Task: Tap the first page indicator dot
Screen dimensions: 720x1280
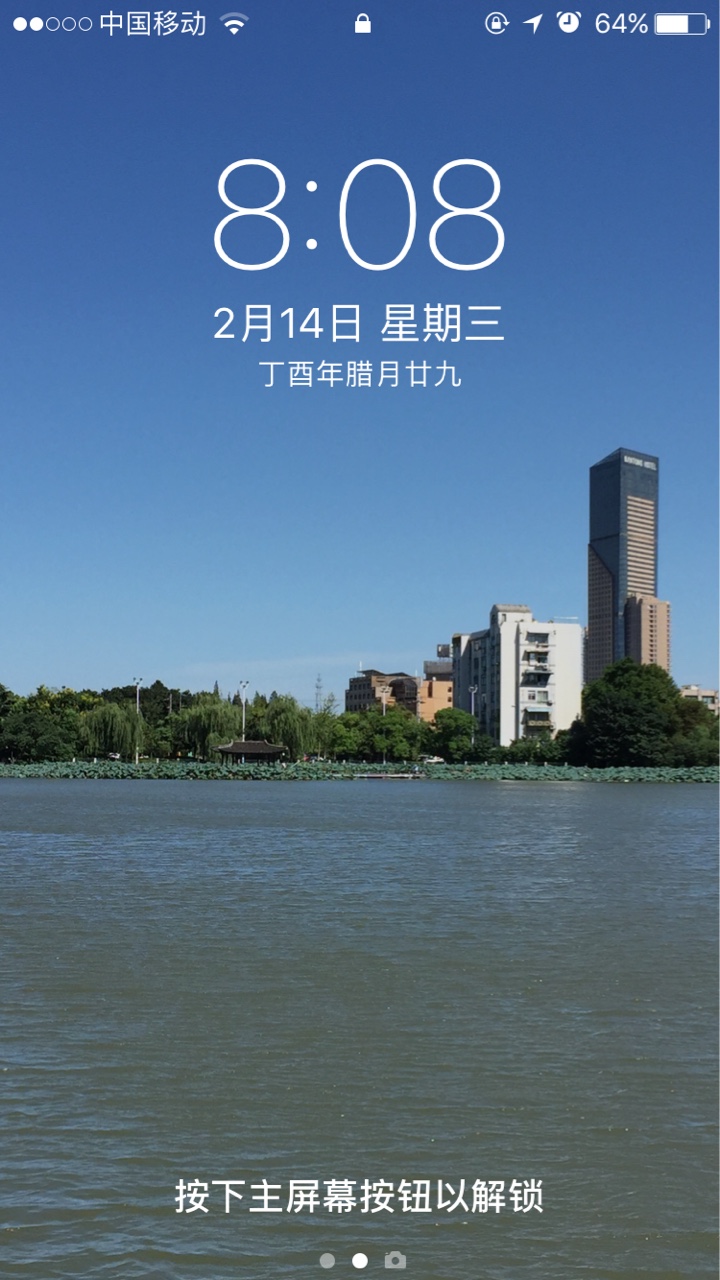Action: tap(327, 1260)
